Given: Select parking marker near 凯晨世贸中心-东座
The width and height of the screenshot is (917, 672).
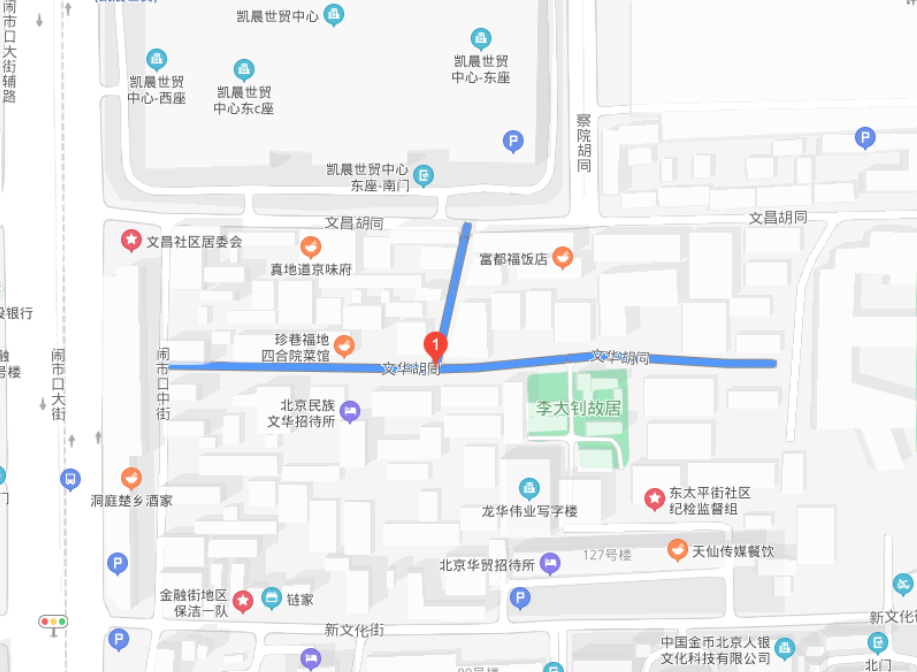Looking at the screenshot, I should [x=513, y=142].
